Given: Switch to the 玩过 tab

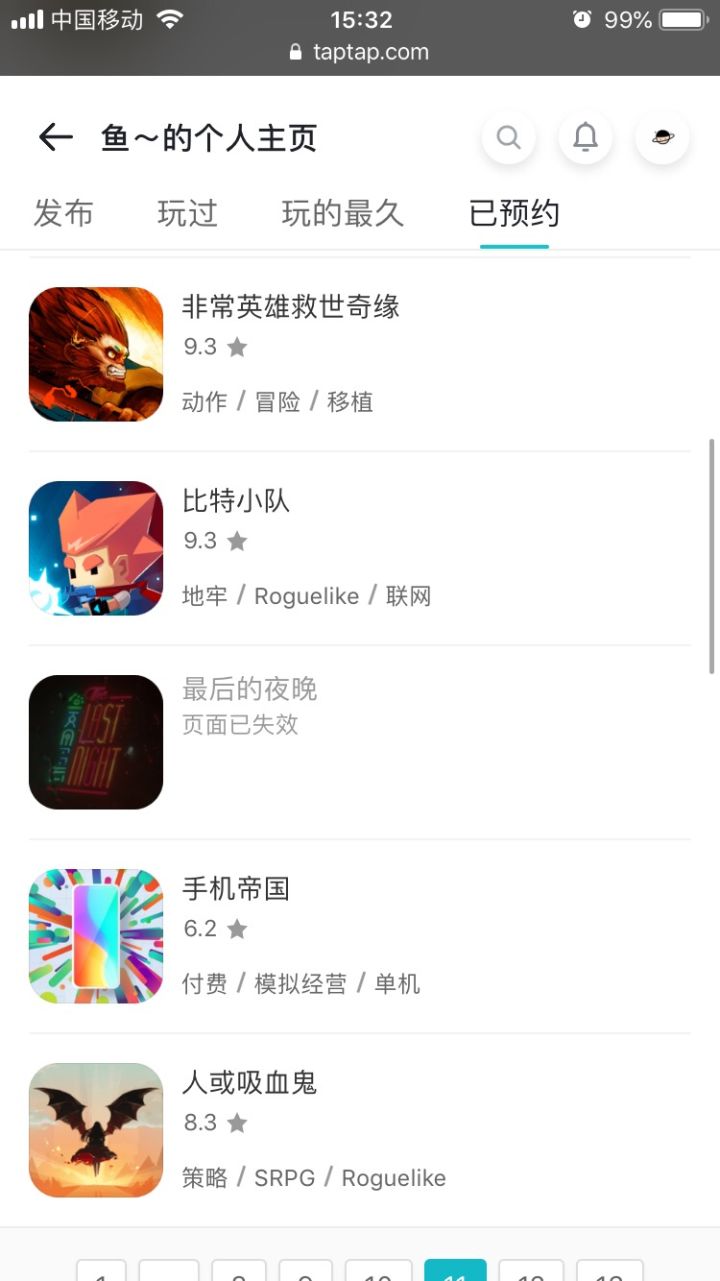Looking at the screenshot, I should (x=186, y=213).
